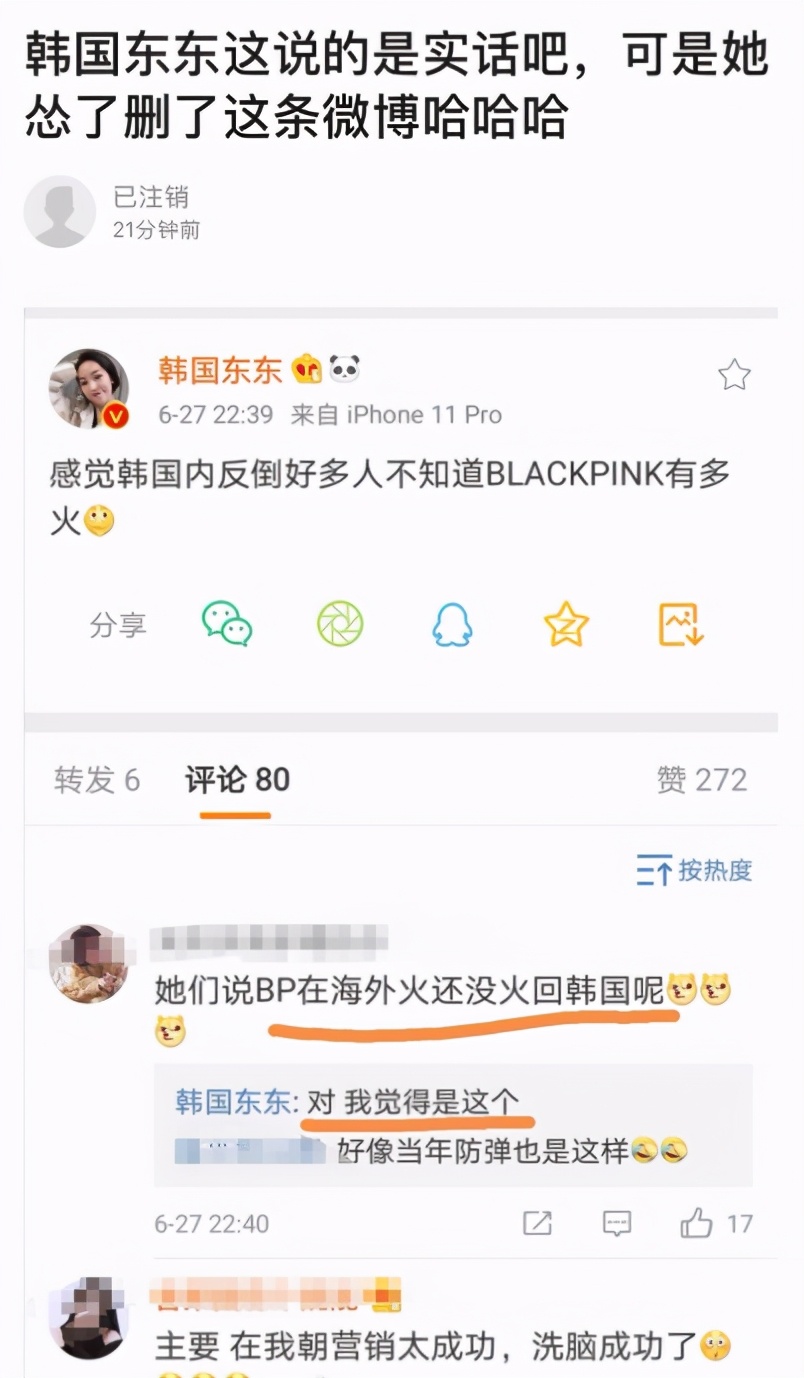Open the 按热度 comment sorting option
804x1378 pixels.
(694, 871)
